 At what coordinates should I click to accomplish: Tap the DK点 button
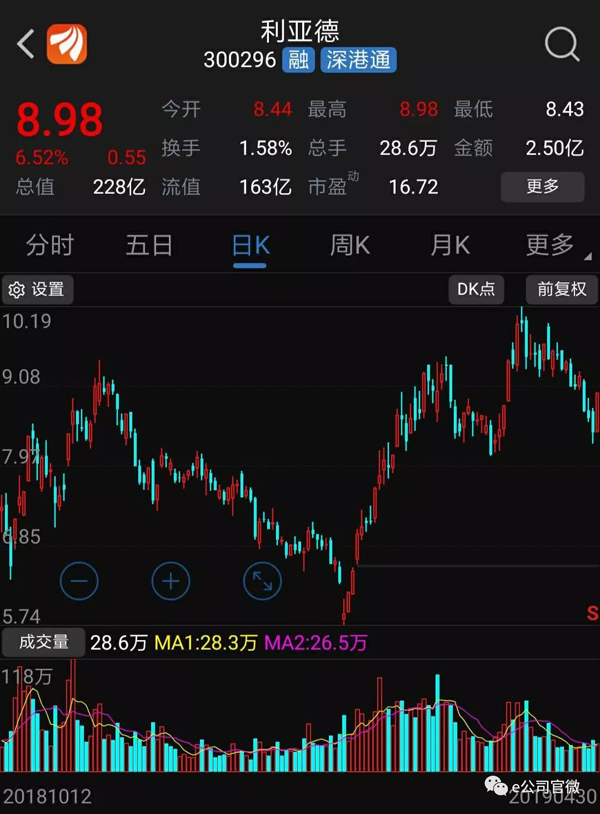475,289
